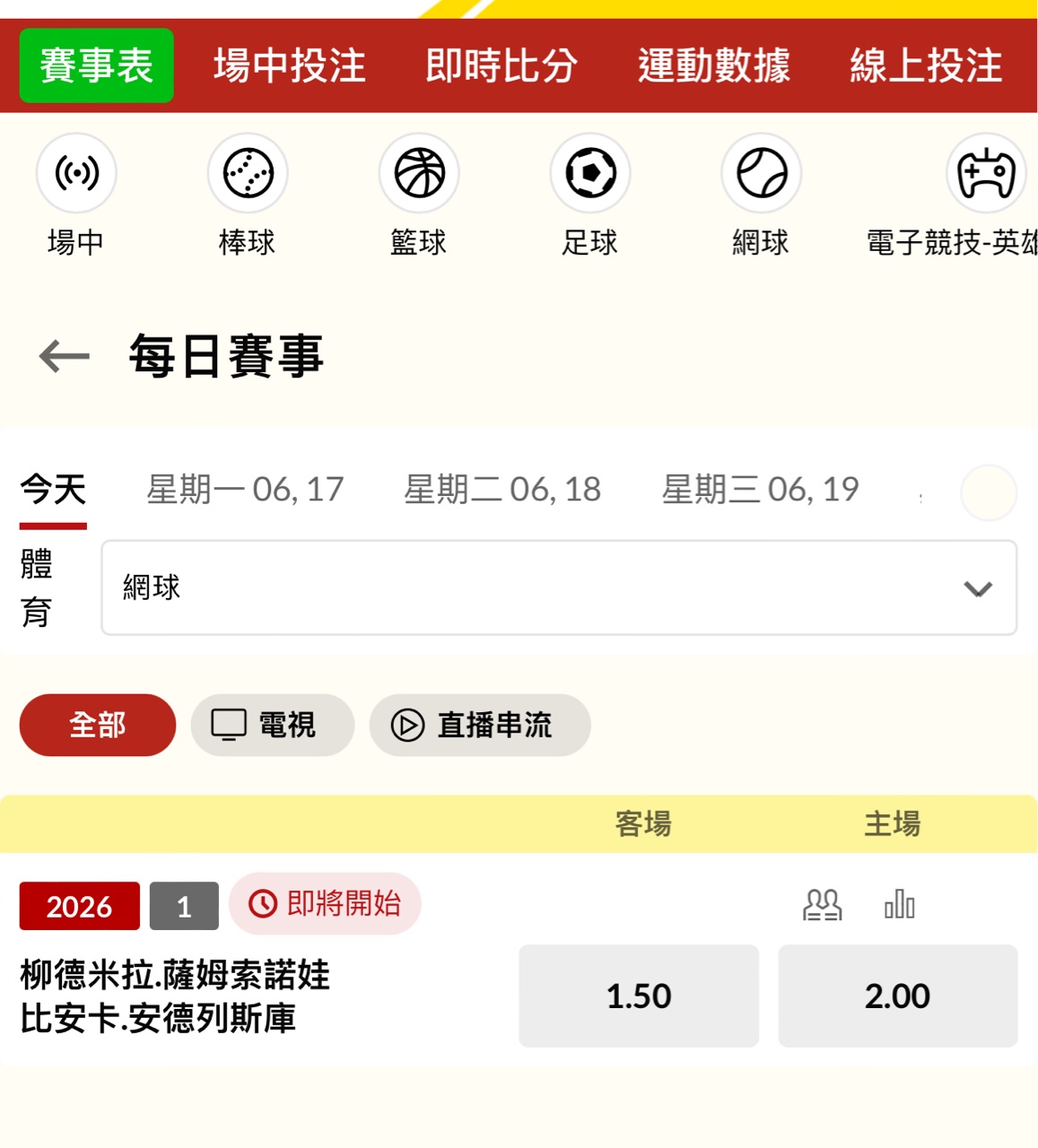
Task: Select 籃球 sport category
Action: coord(419,173)
